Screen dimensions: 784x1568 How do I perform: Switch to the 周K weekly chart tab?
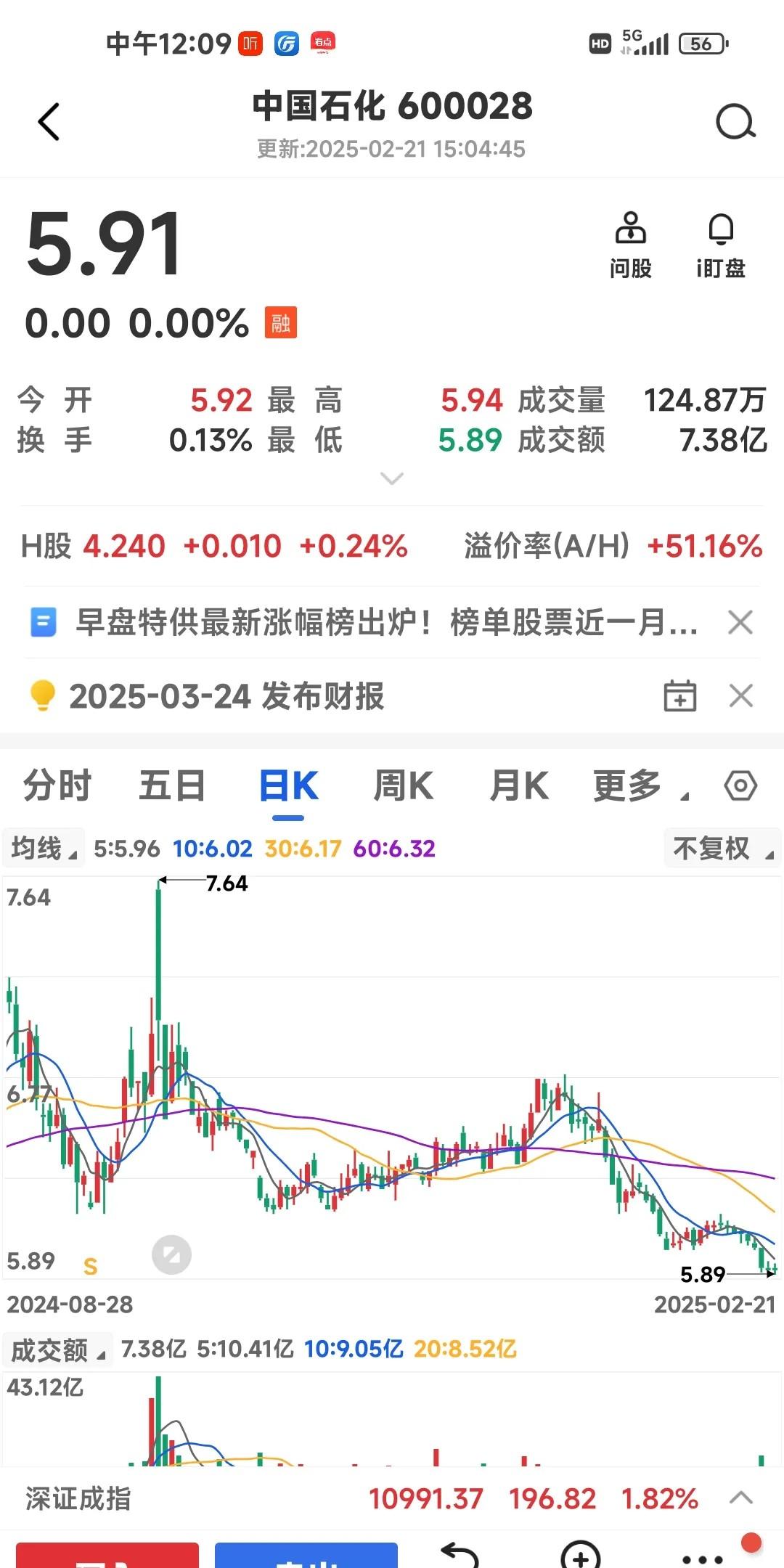(x=404, y=786)
